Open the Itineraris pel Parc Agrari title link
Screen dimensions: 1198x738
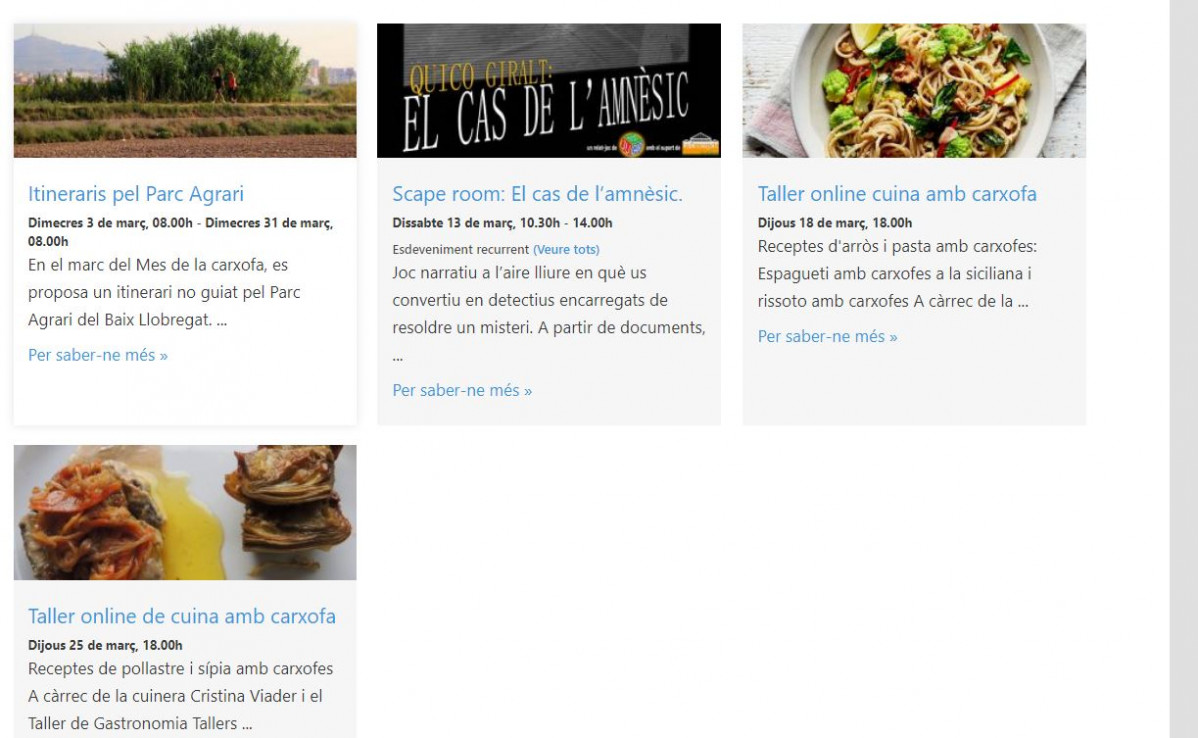point(136,194)
